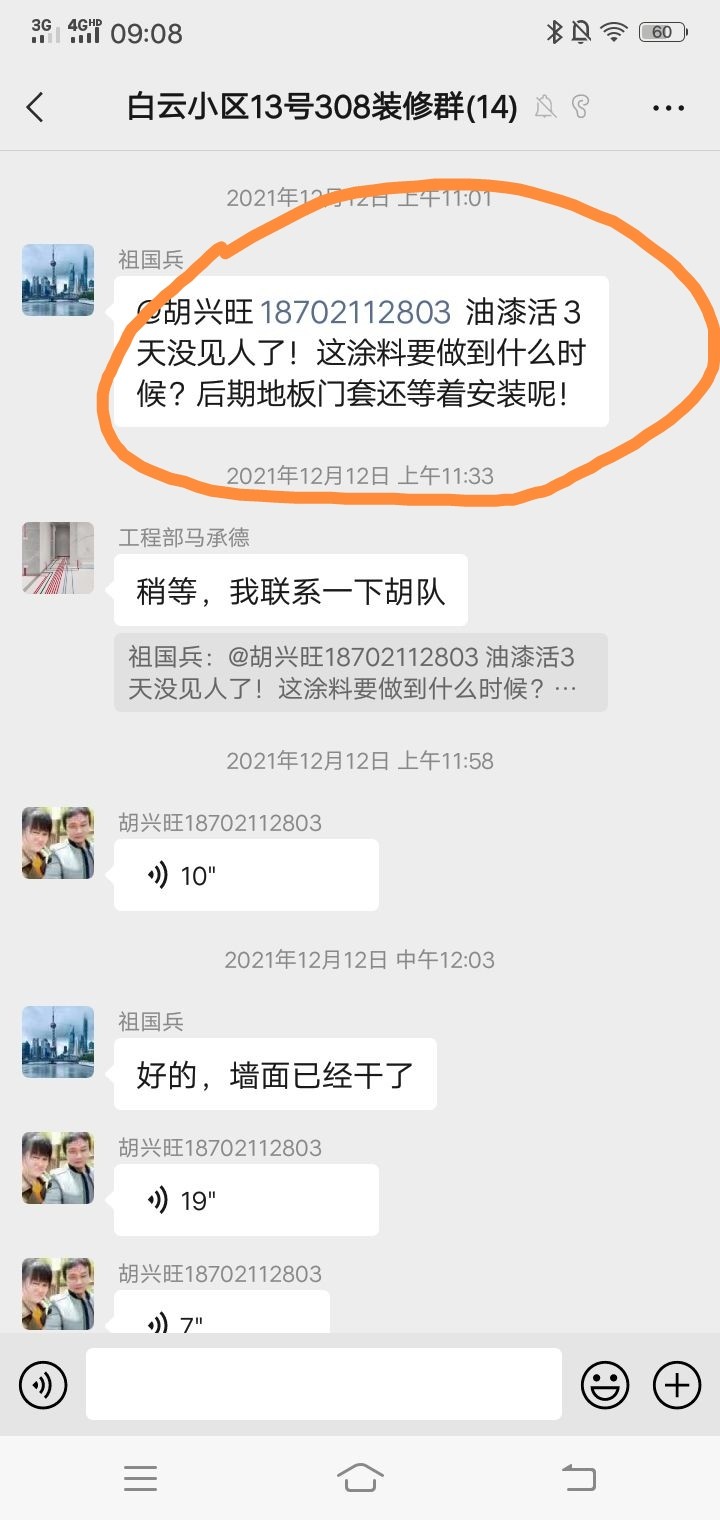The height and width of the screenshot is (1520, 720).
Task: Open the system recent apps menu
Action: click(x=140, y=1477)
